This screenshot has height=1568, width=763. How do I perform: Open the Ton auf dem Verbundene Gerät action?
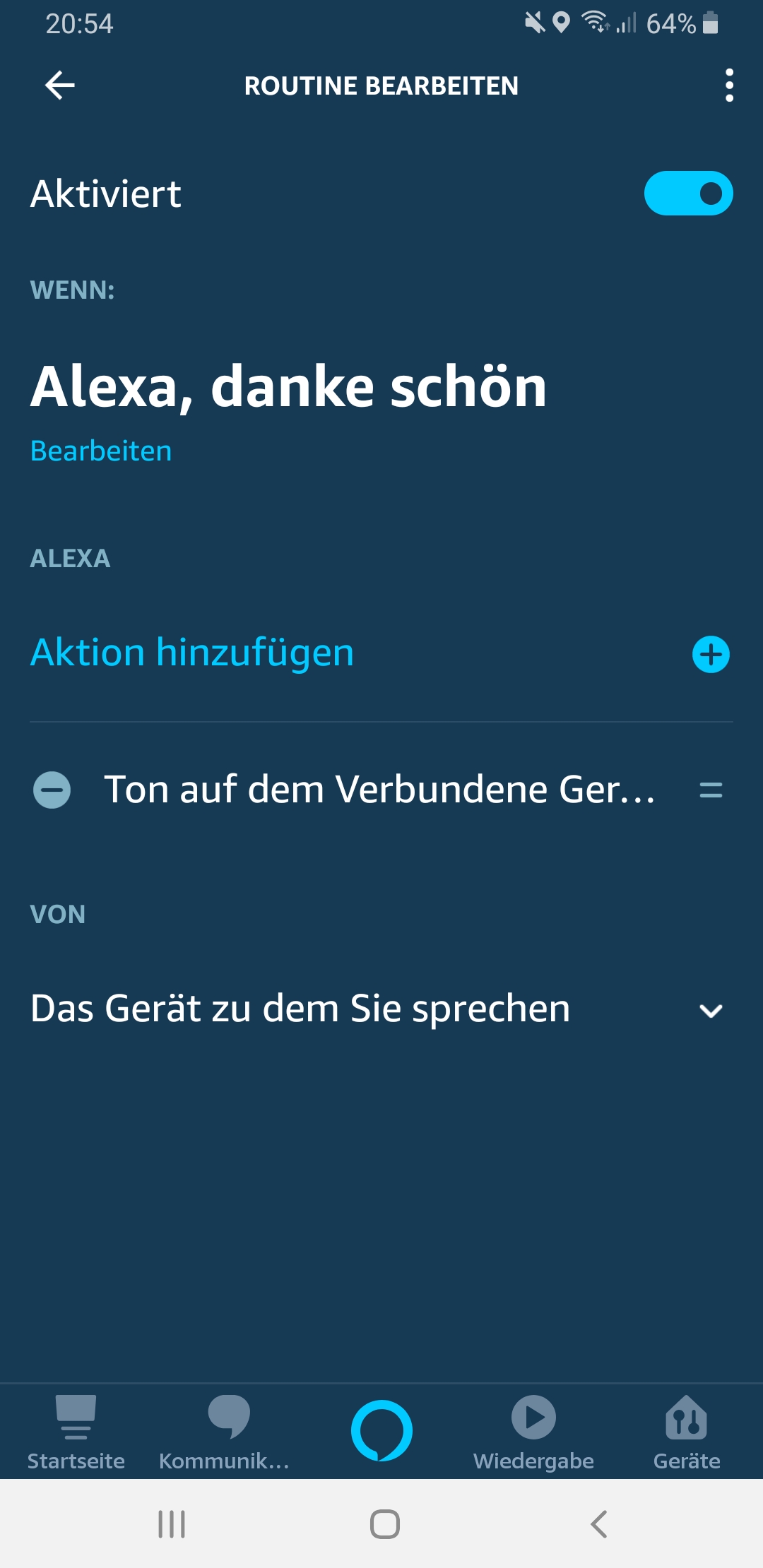(x=380, y=790)
